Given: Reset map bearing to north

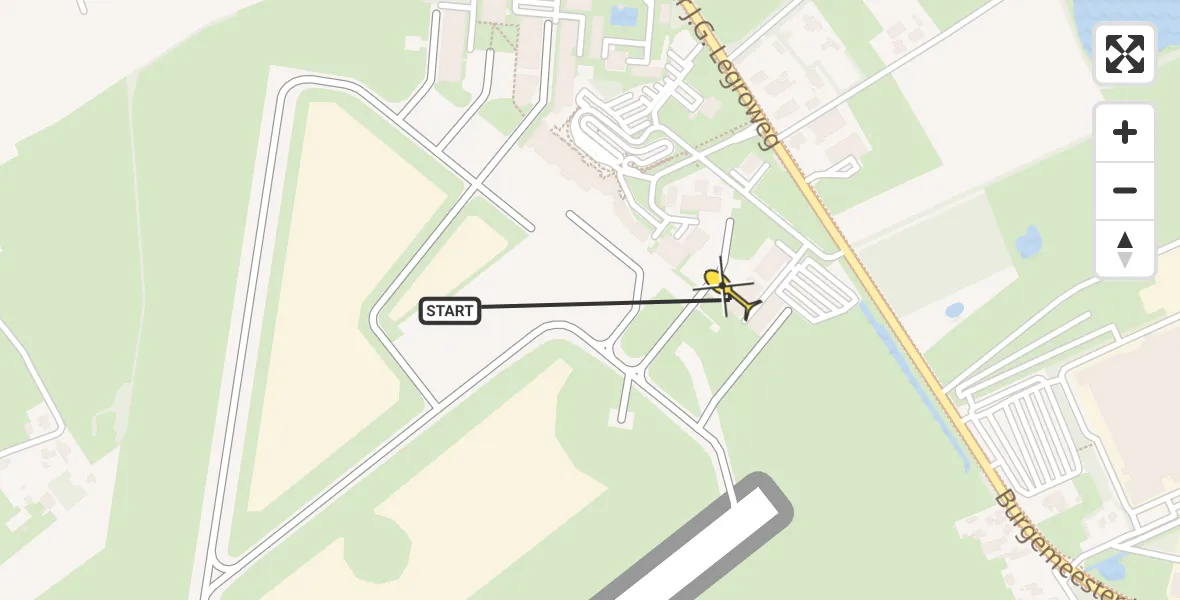Looking at the screenshot, I should pos(1125,249).
